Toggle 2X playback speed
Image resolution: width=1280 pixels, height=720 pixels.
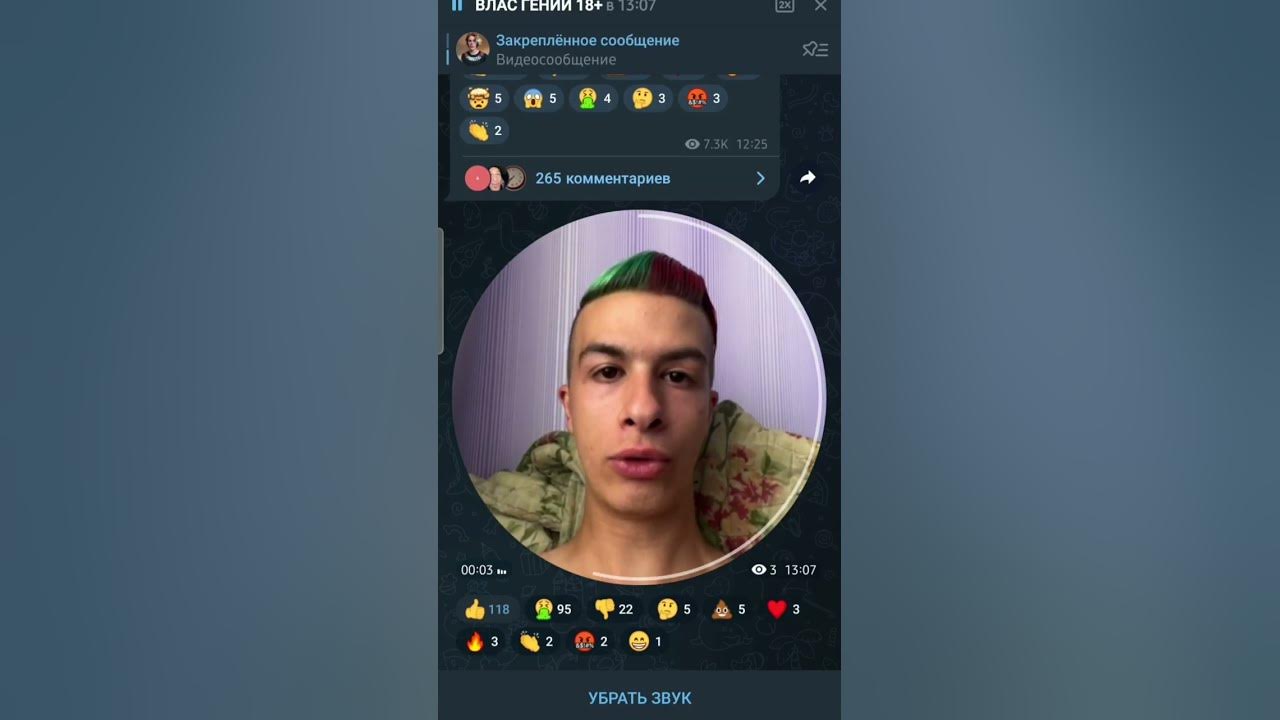click(785, 6)
